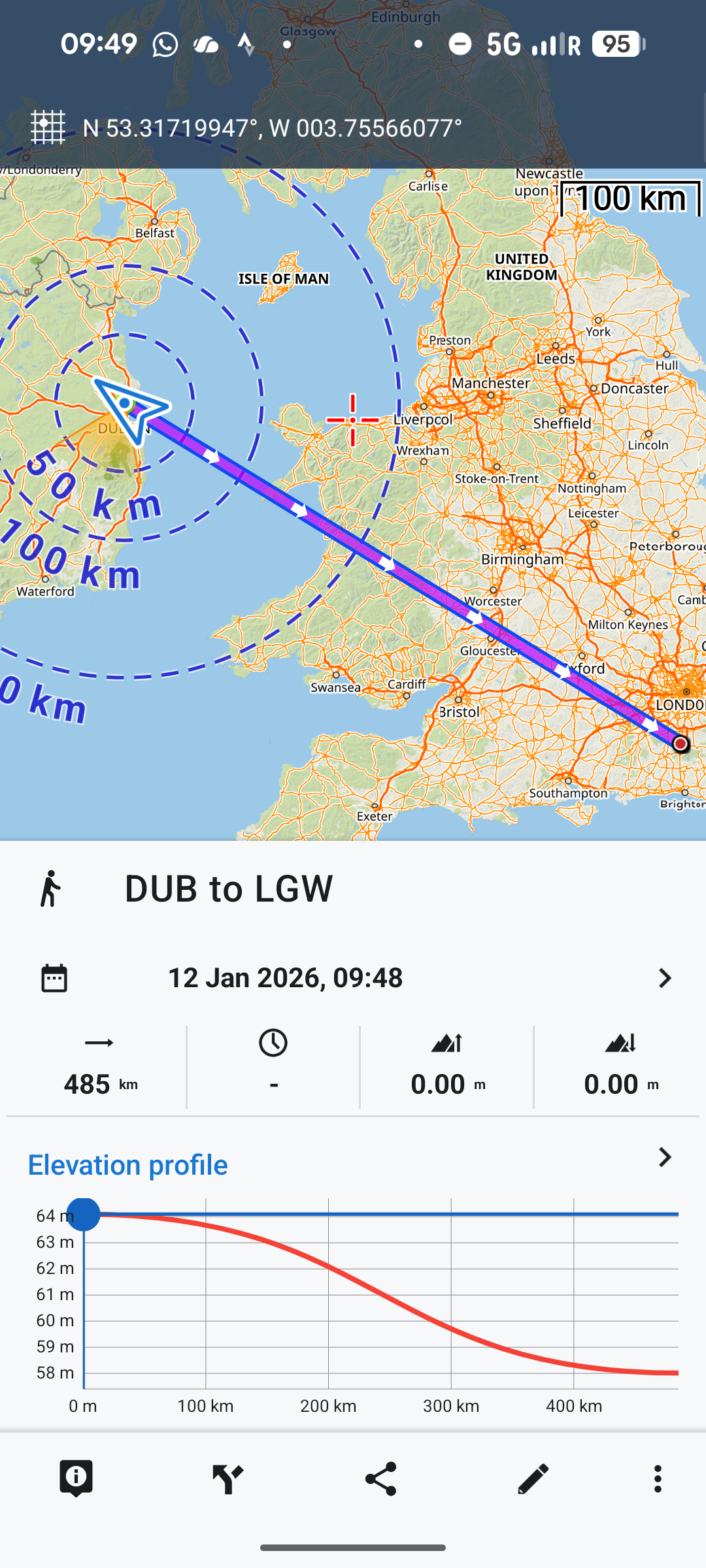Open the three-dot overflow menu
The image size is (706, 1568).
click(x=658, y=1478)
